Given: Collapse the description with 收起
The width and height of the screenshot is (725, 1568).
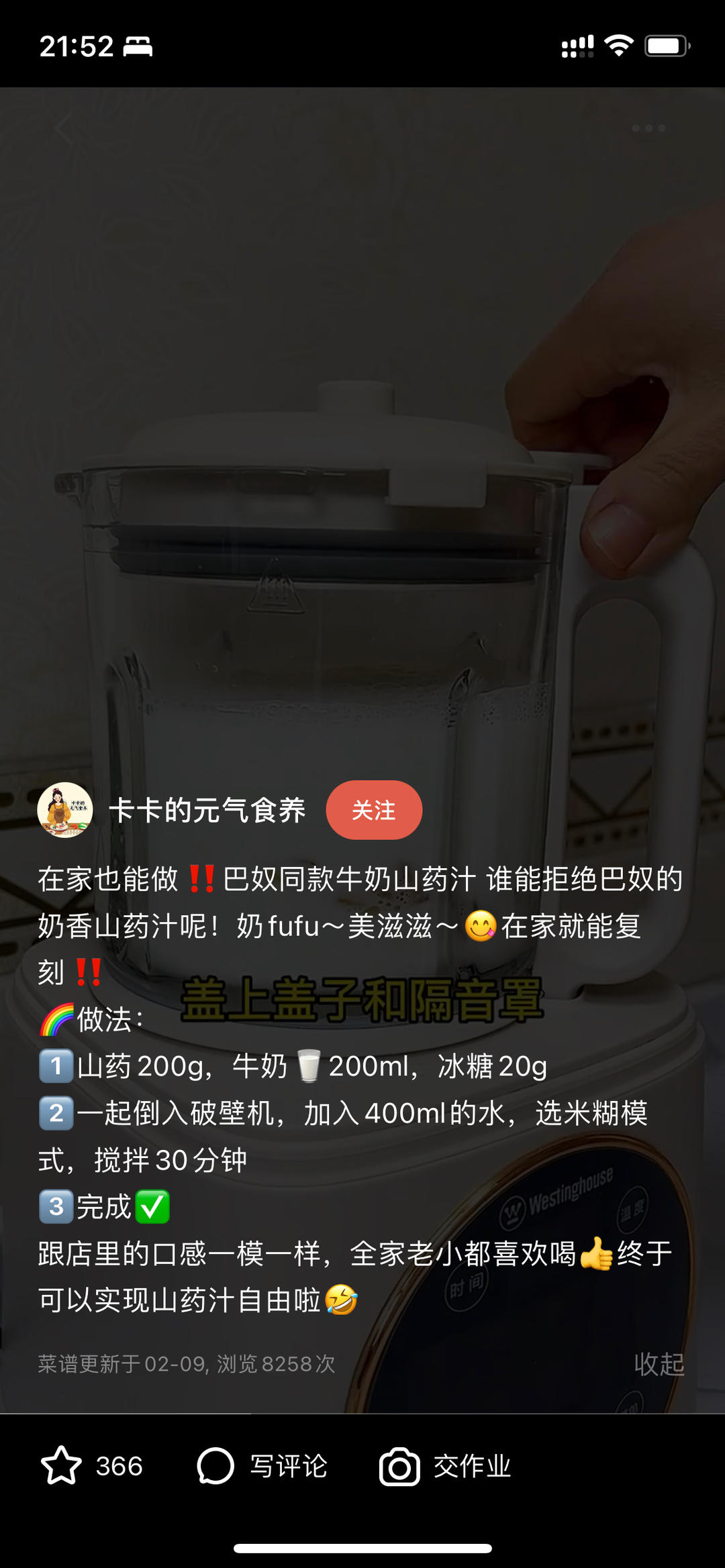Looking at the screenshot, I should pyautogui.click(x=659, y=1364).
